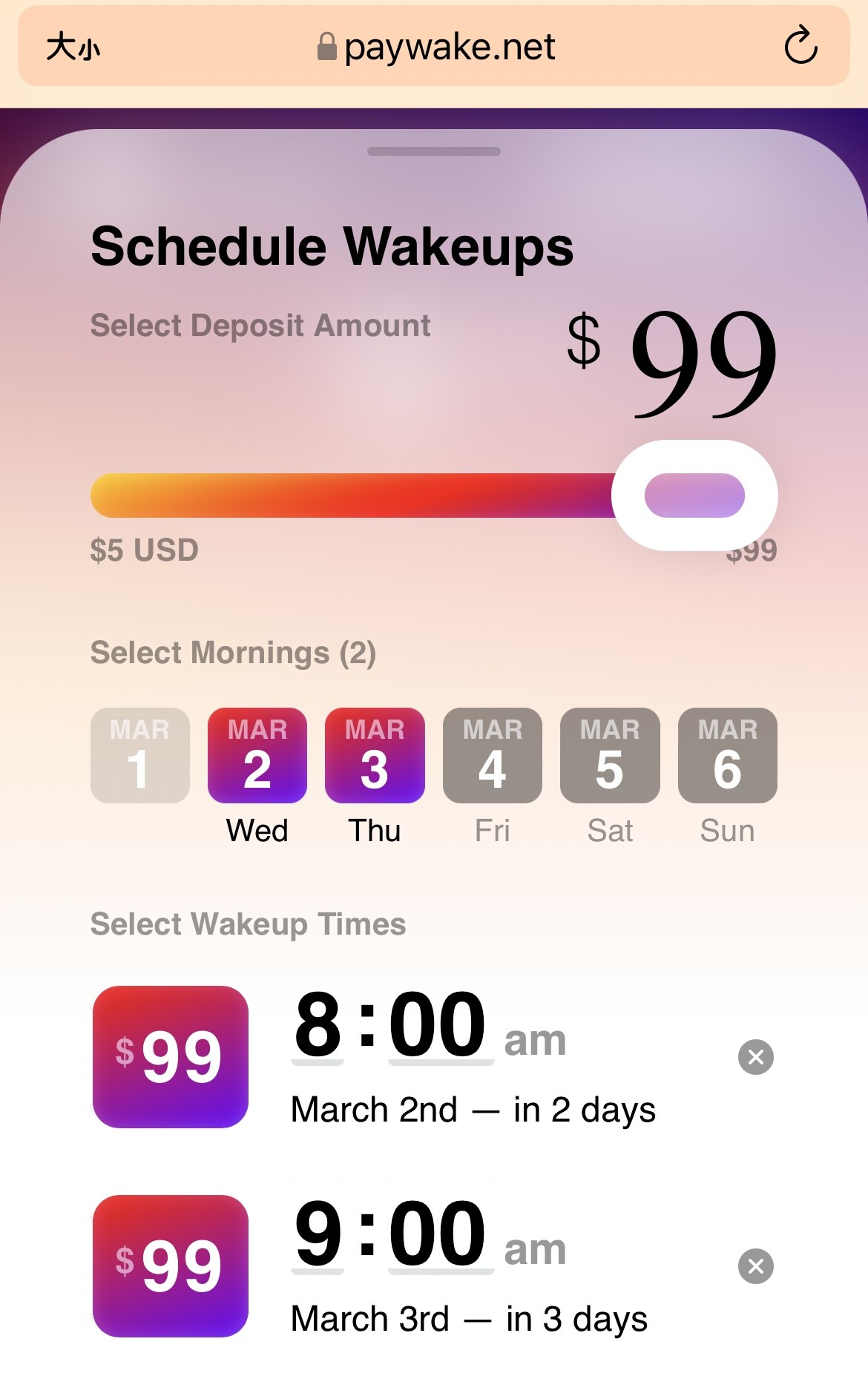Tap the deposit amount slider handle
868x1399 pixels.
(x=694, y=496)
